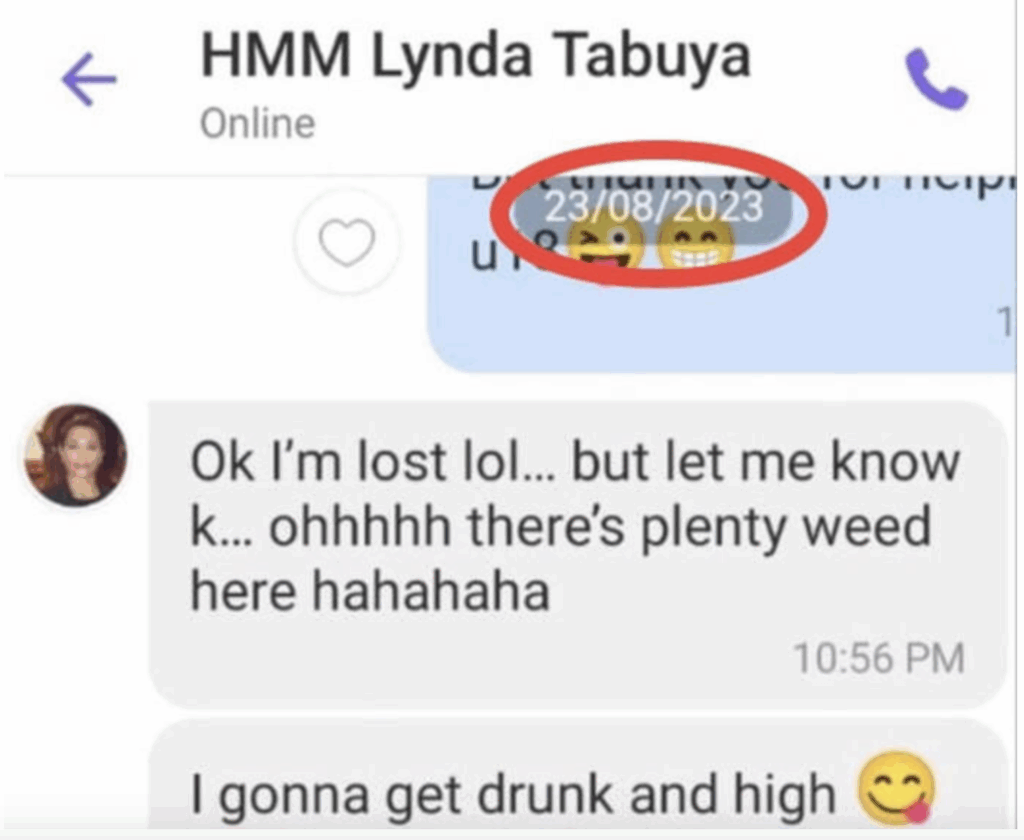Like the message with the heart icon

[x=346, y=244]
